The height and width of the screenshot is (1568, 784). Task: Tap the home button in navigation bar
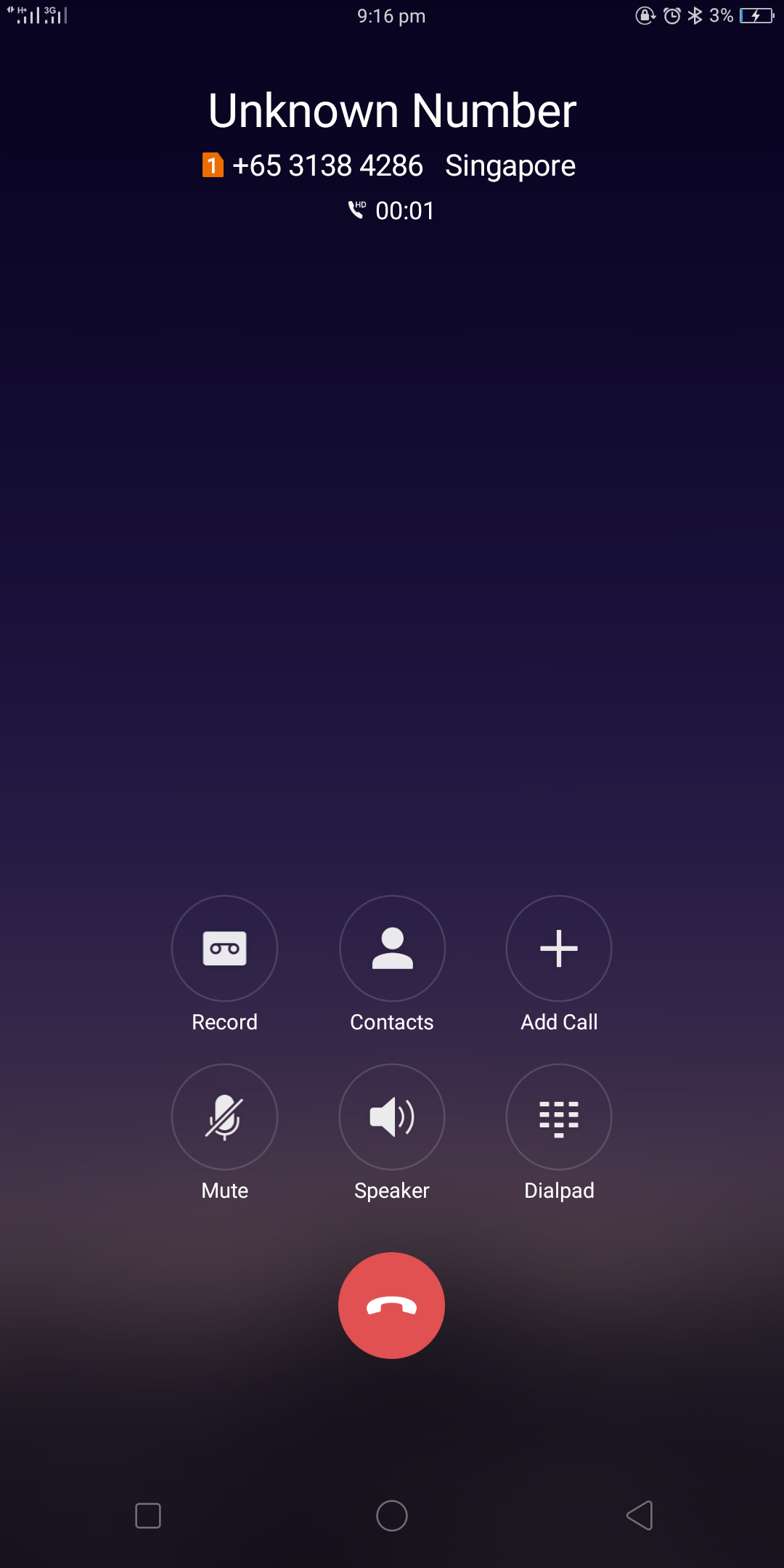(392, 1515)
